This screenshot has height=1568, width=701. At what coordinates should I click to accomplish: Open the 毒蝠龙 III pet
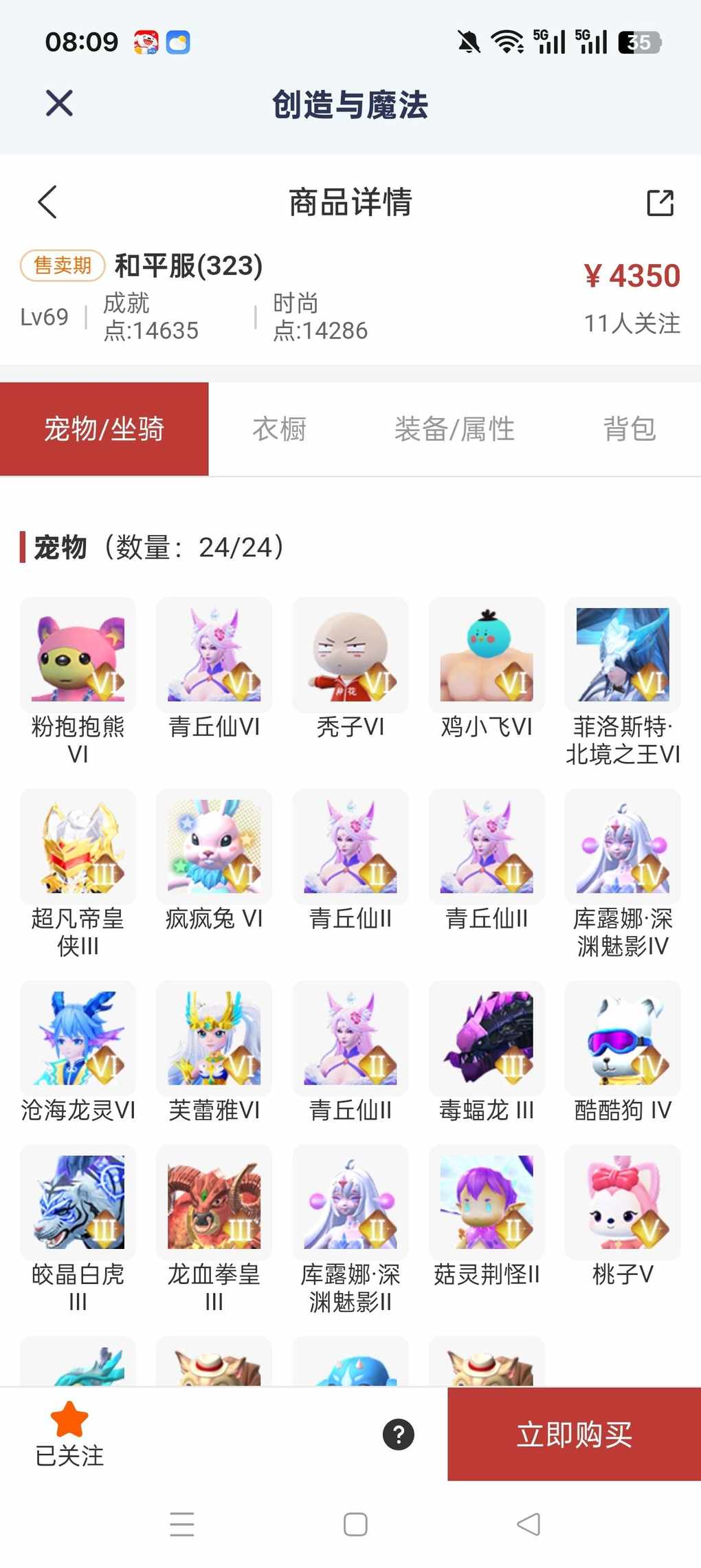487,1038
